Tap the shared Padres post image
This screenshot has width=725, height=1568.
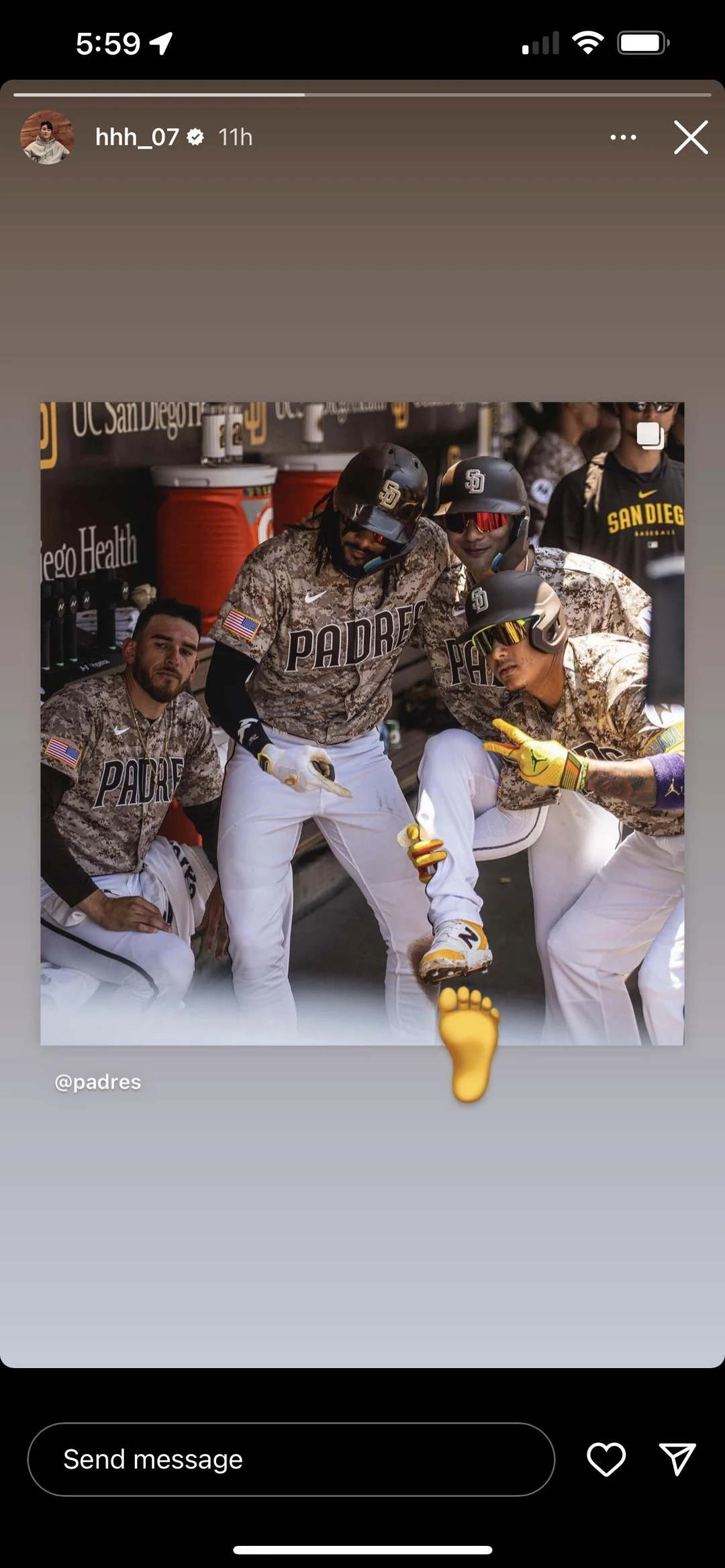point(362,718)
